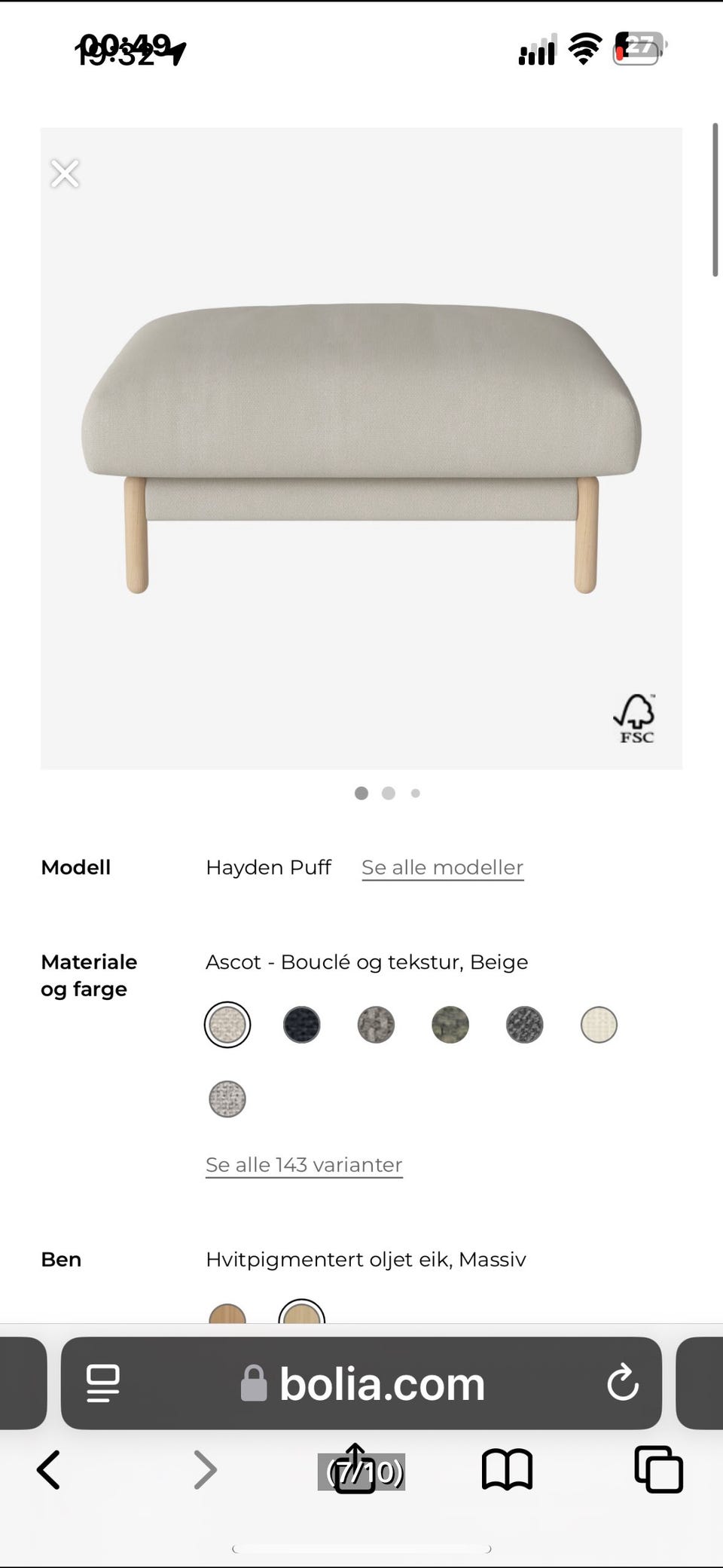
Task: Open Se alle modeller link
Action: tap(442, 867)
